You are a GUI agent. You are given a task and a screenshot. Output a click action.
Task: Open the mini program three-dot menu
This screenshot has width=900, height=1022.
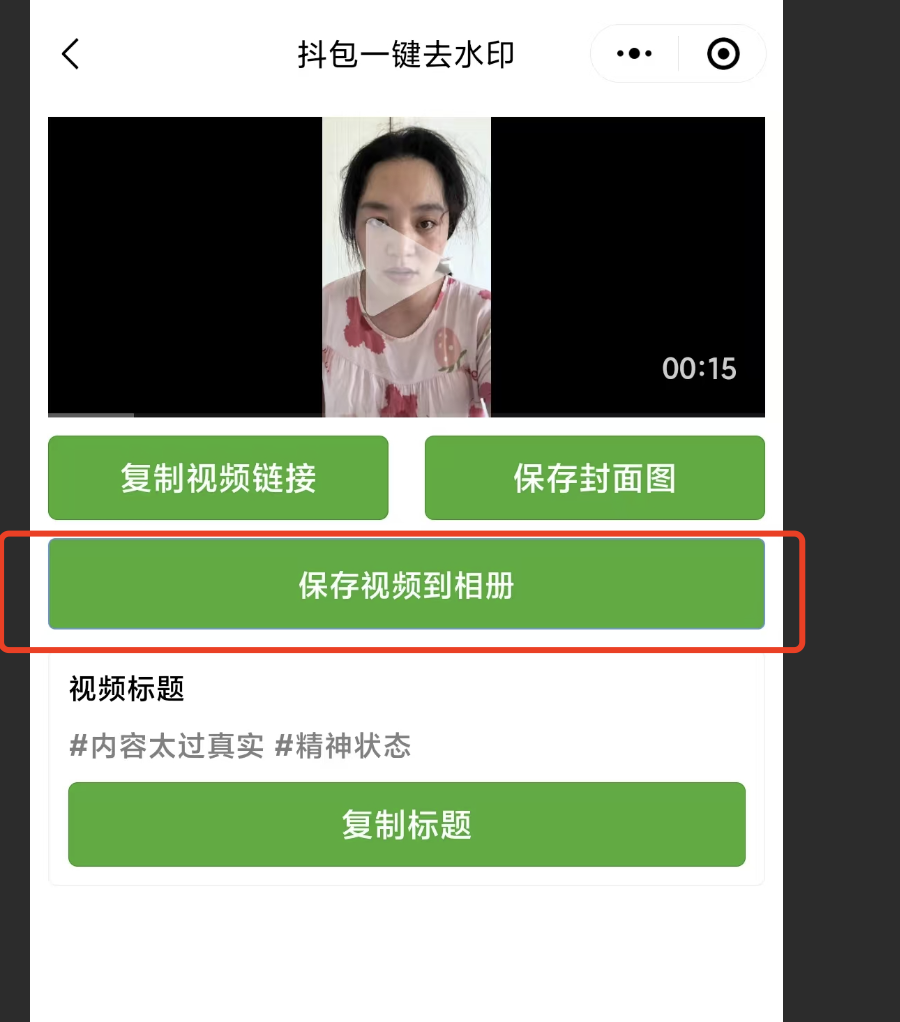click(x=634, y=54)
